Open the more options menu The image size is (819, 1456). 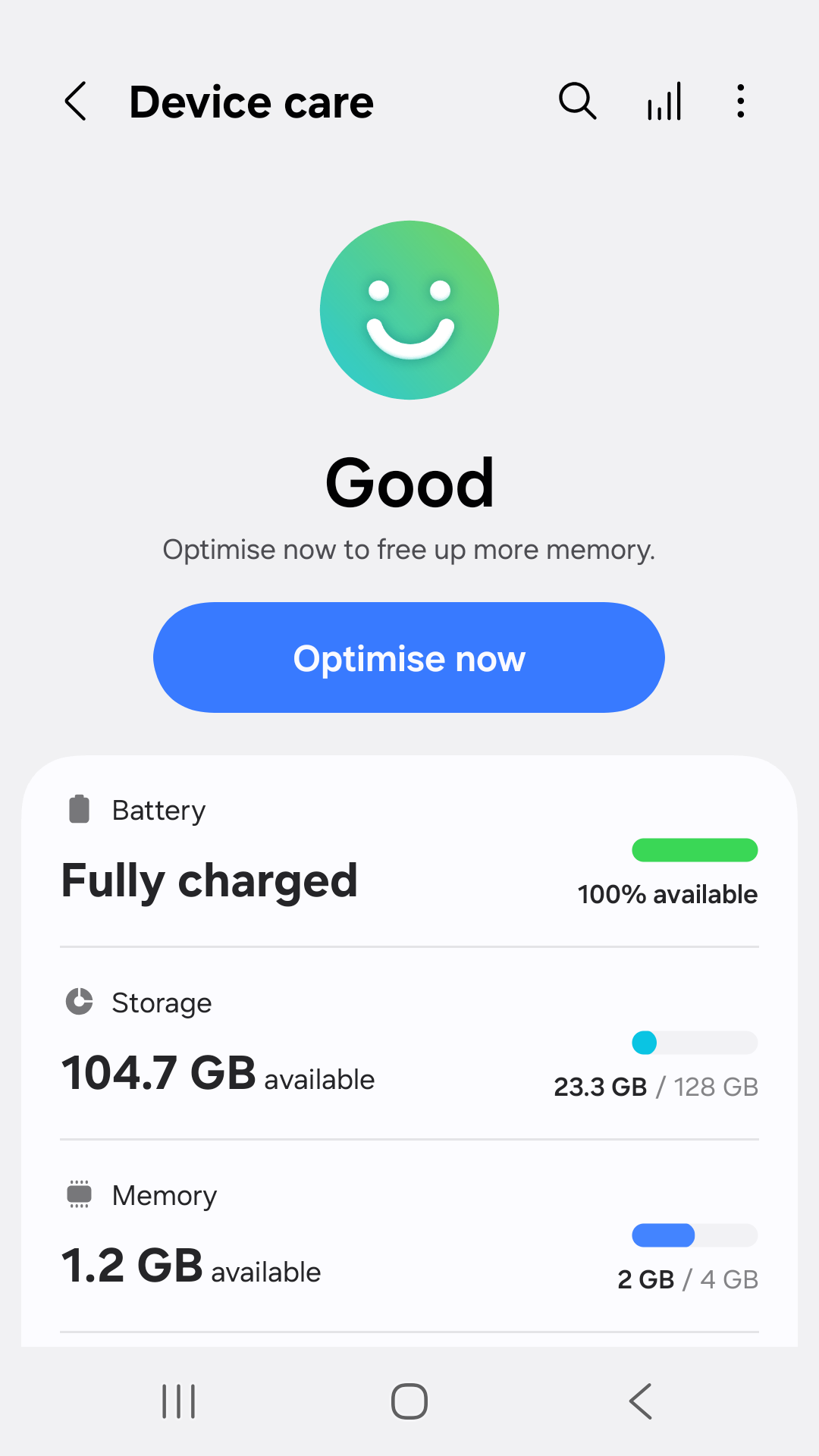pyautogui.click(x=740, y=102)
